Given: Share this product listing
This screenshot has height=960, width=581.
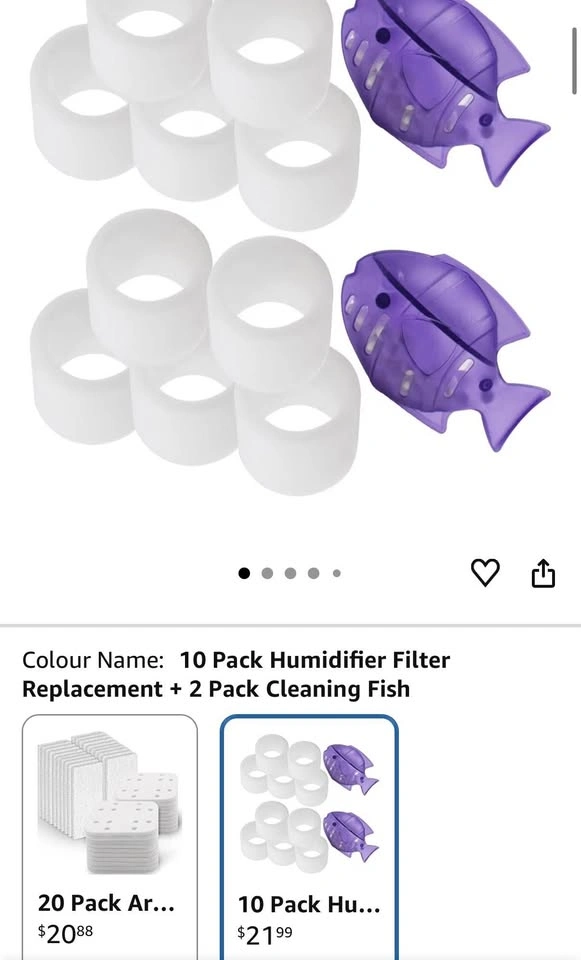Looking at the screenshot, I should [x=543, y=573].
